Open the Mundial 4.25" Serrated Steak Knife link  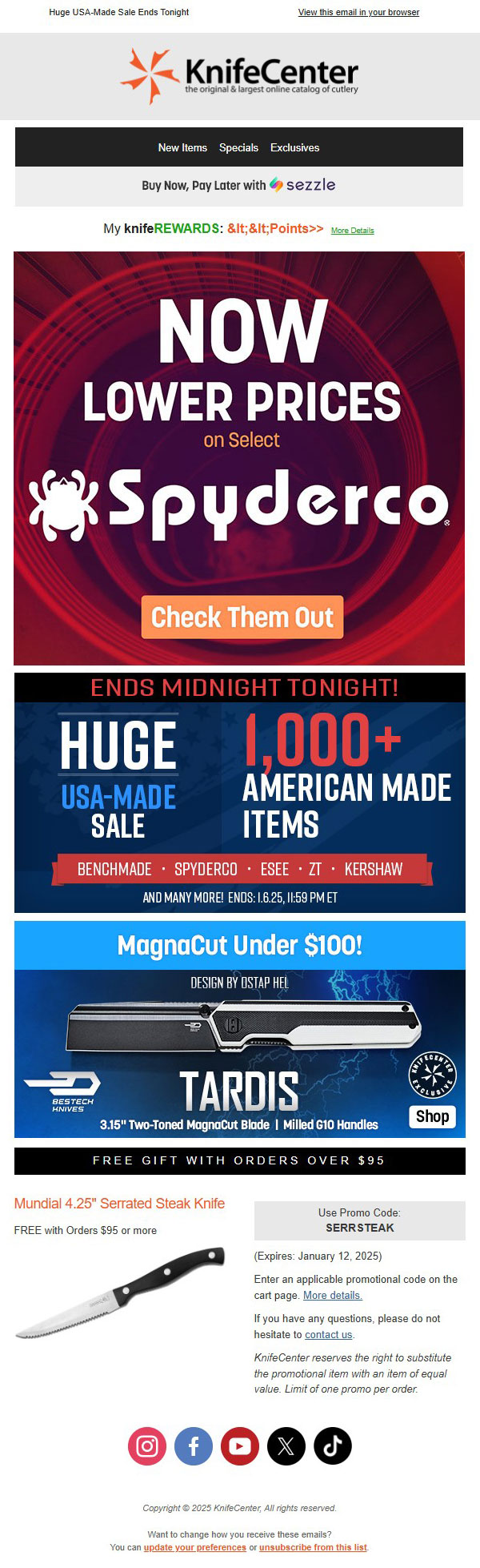(x=119, y=1203)
